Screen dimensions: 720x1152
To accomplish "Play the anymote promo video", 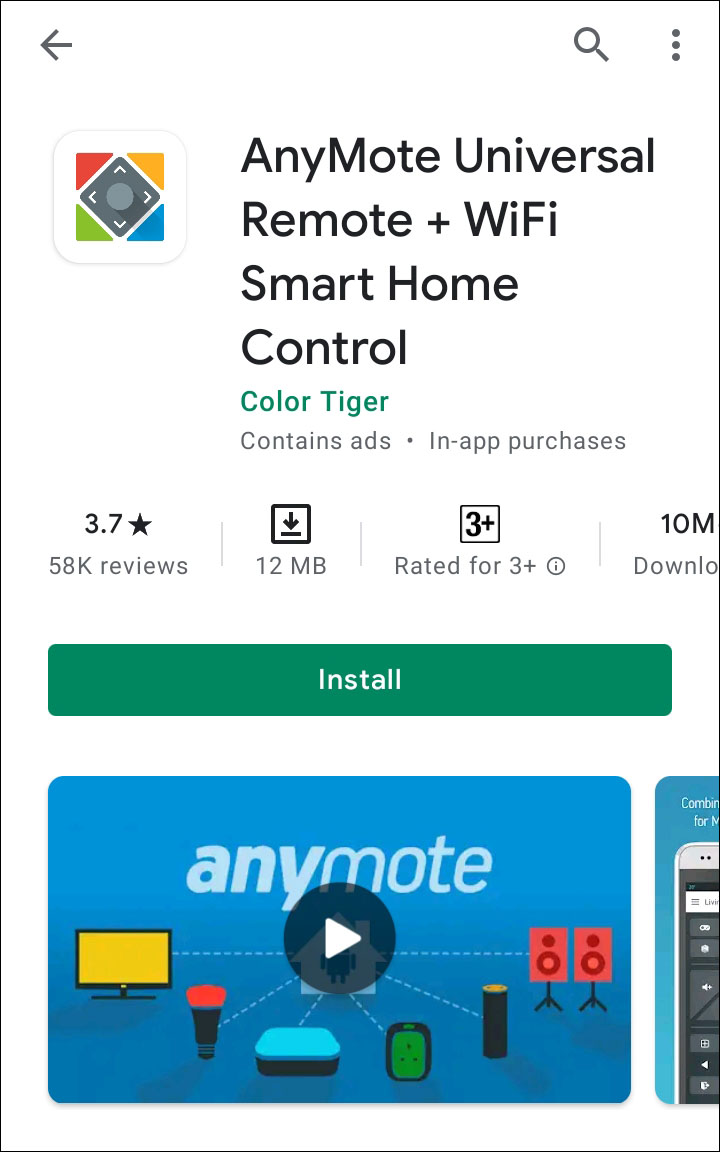I will coord(340,939).
